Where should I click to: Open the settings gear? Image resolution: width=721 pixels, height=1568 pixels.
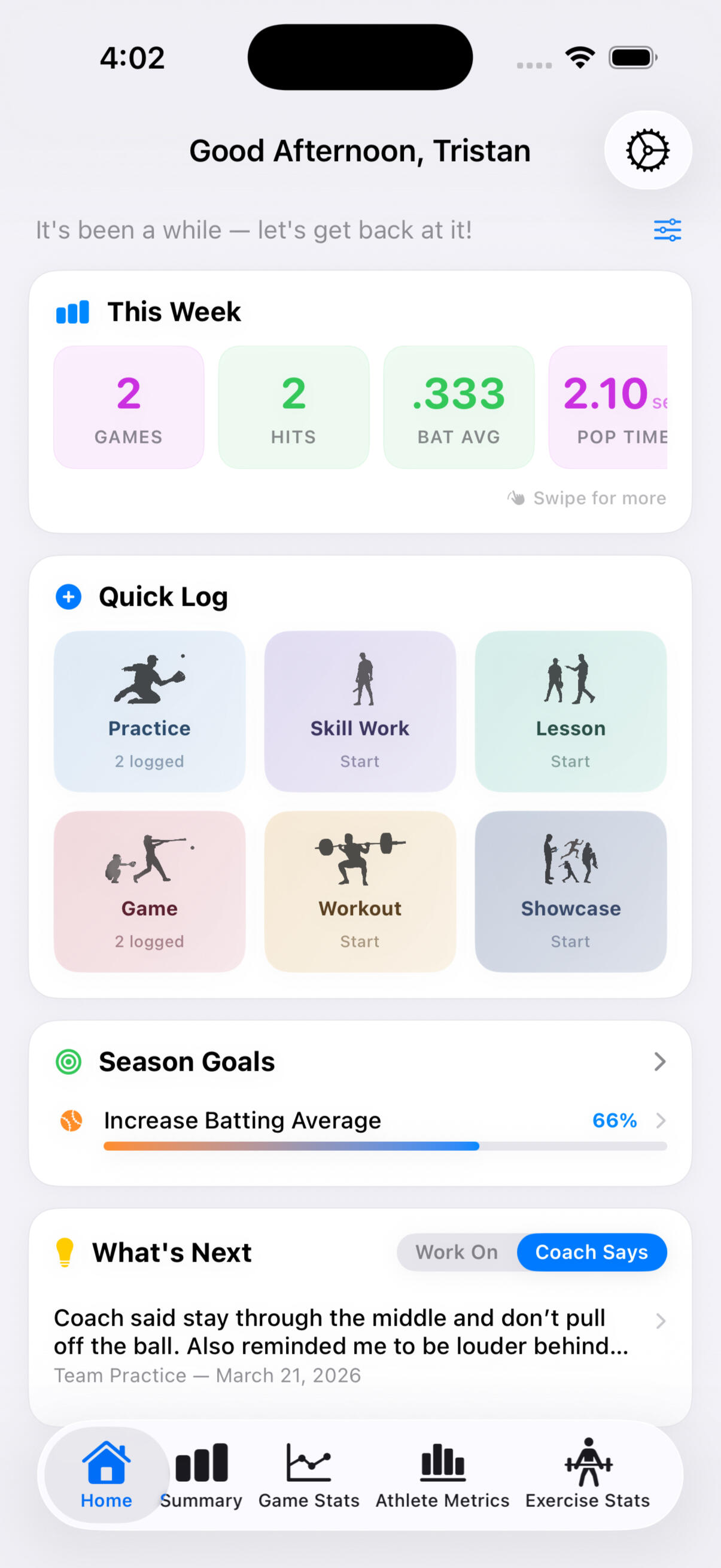(647, 150)
